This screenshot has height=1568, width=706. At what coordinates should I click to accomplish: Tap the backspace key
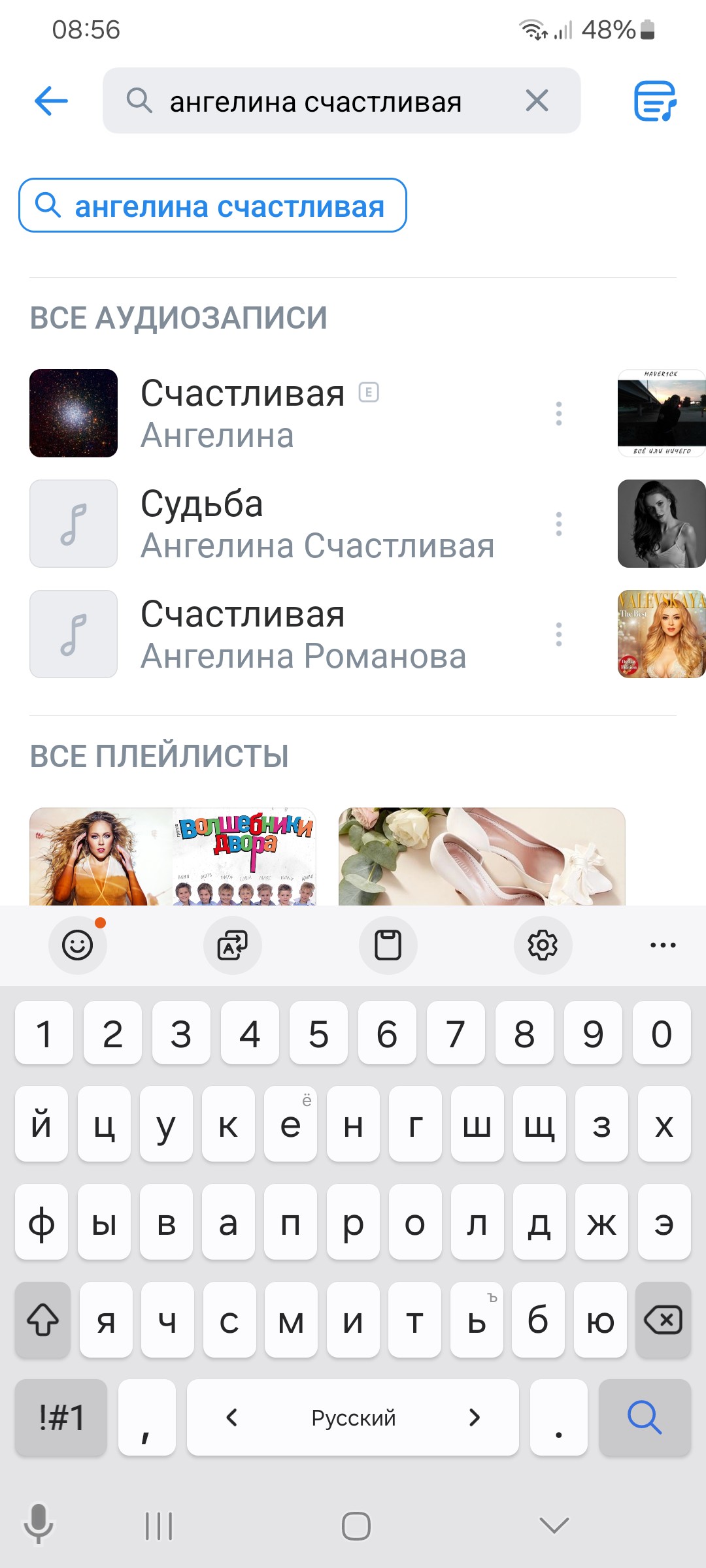pyautogui.click(x=663, y=1320)
